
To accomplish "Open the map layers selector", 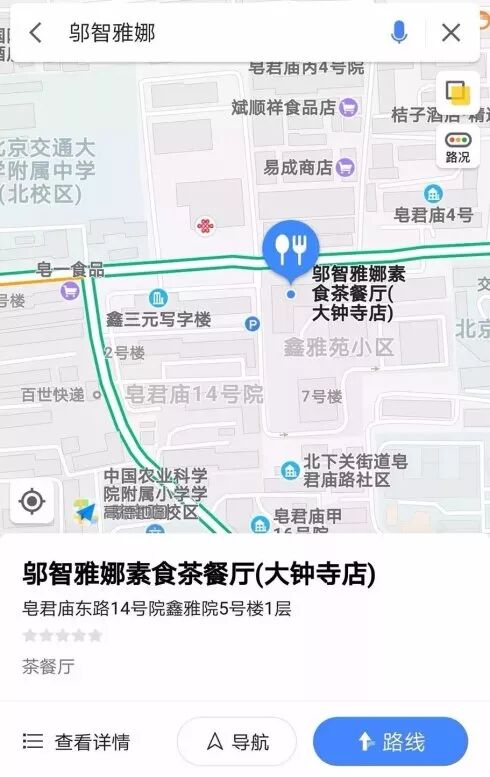I will pos(458,93).
